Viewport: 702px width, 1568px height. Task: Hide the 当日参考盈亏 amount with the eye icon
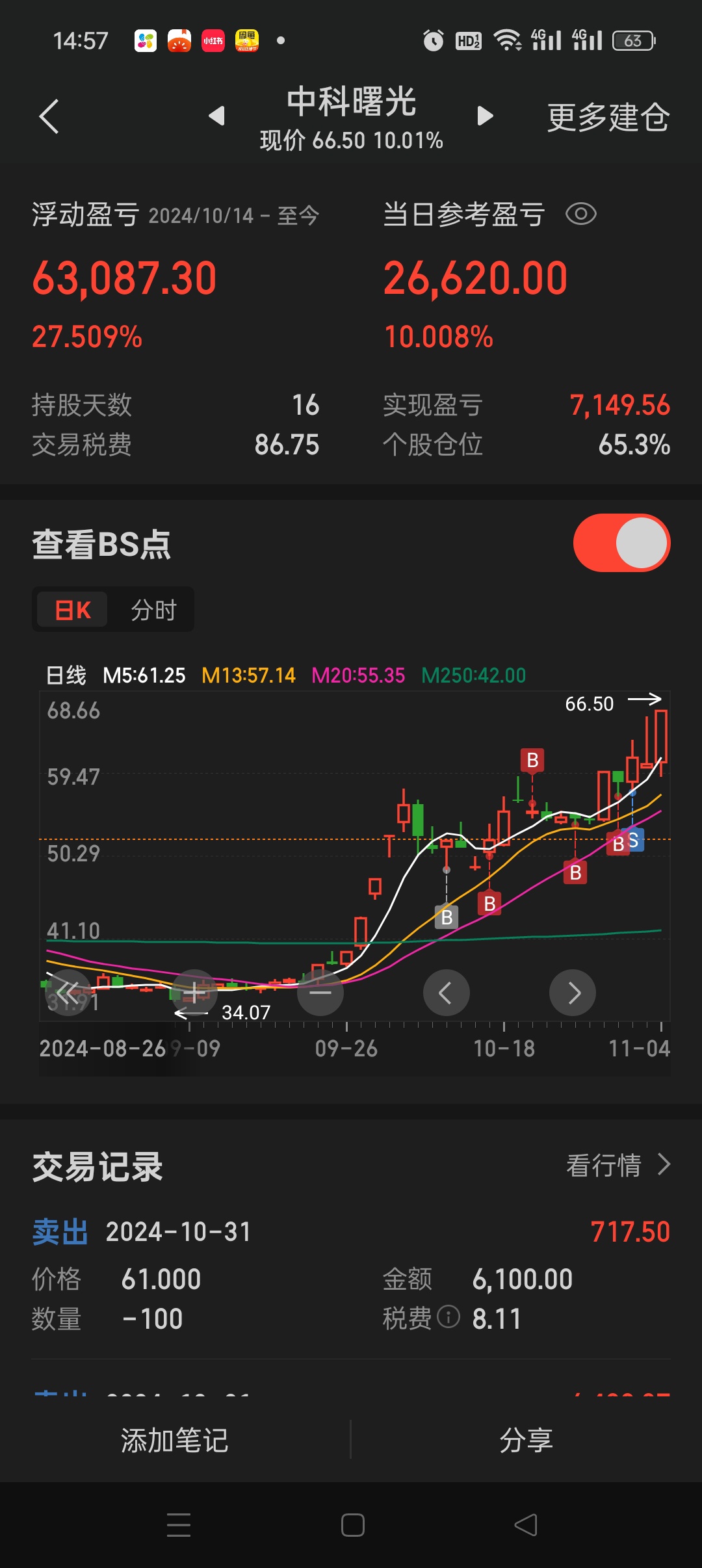click(x=580, y=215)
